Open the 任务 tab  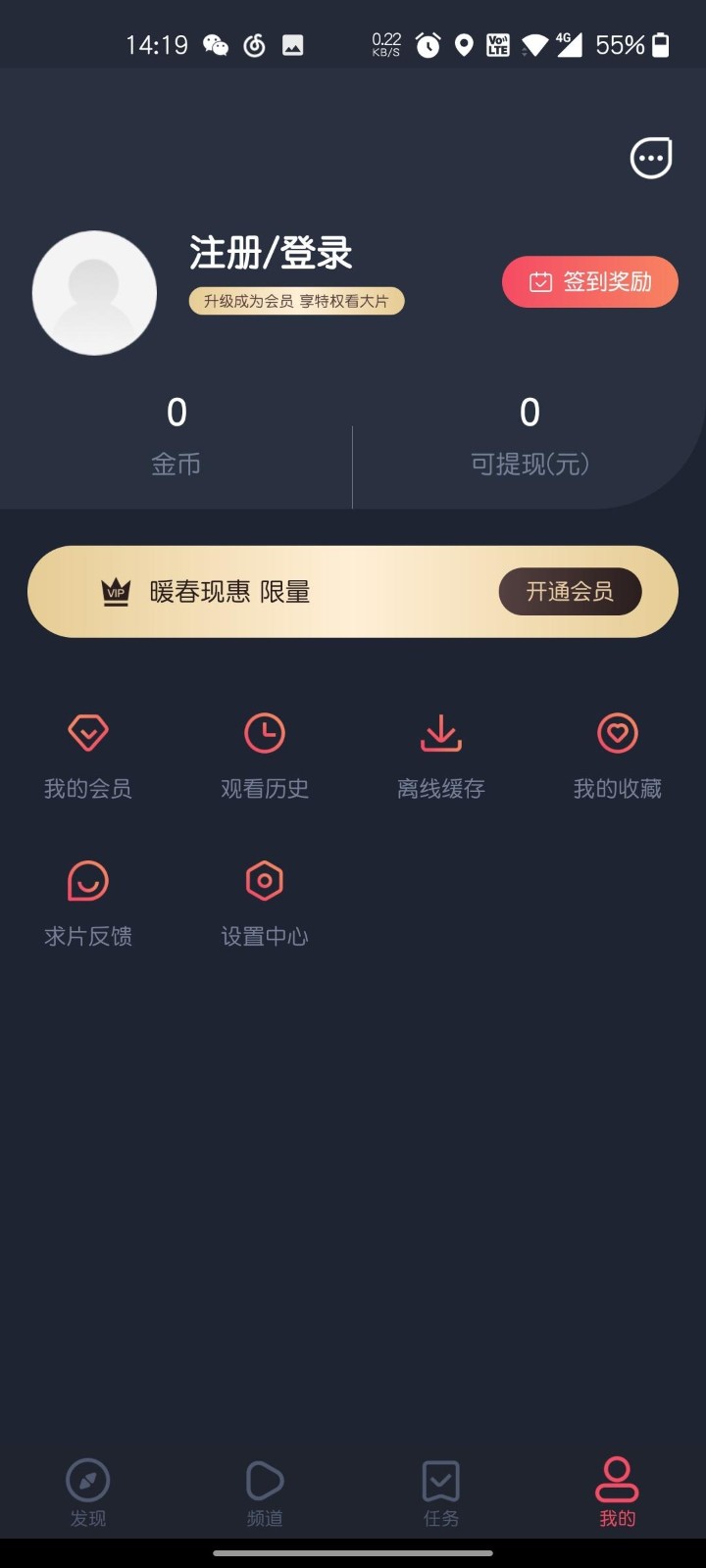click(440, 1492)
